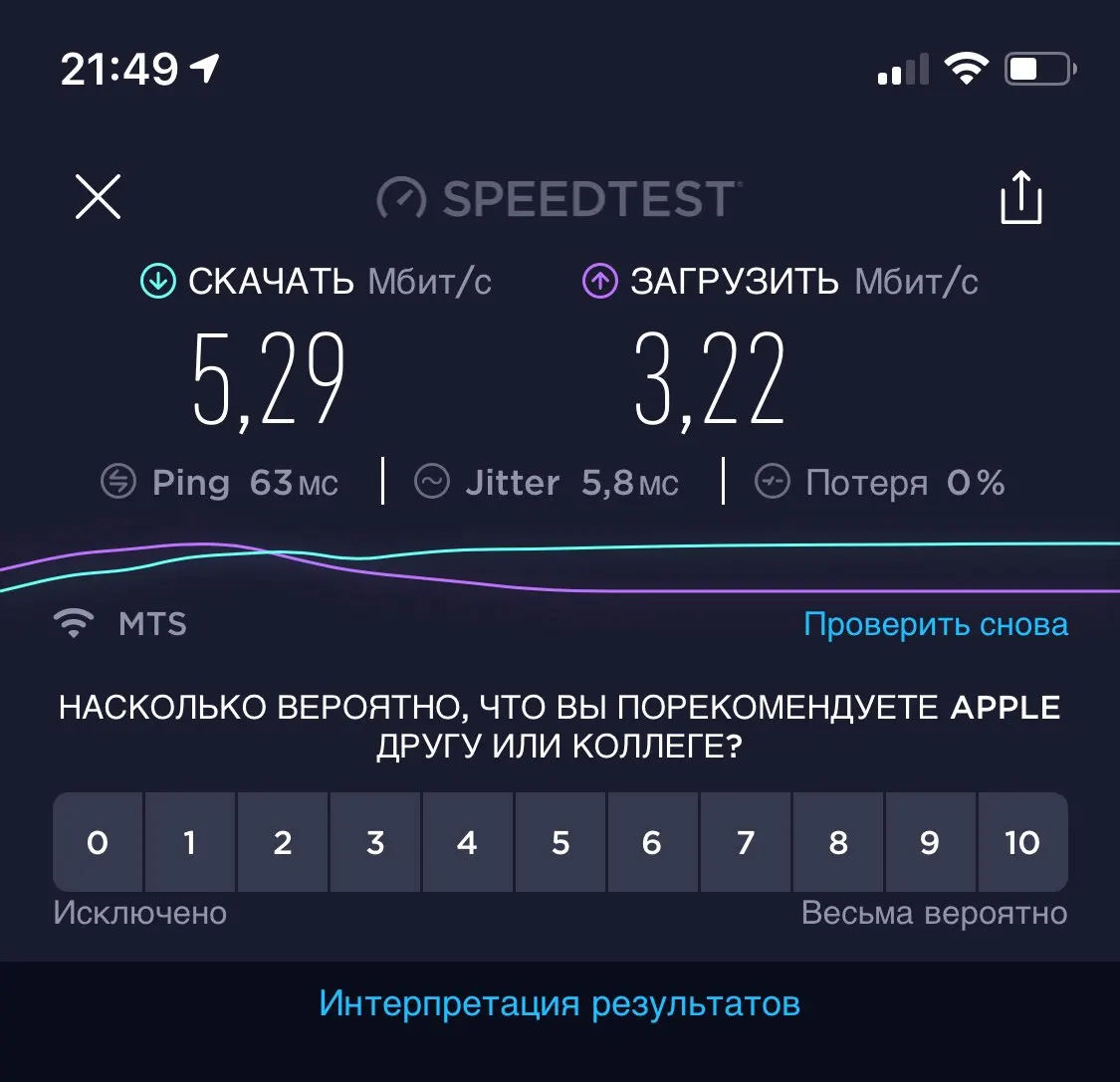Image resolution: width=1120 pixels, height=1082 pixels.
Task: Rate recommendation likelihood as 0
Action: [98, 842]
